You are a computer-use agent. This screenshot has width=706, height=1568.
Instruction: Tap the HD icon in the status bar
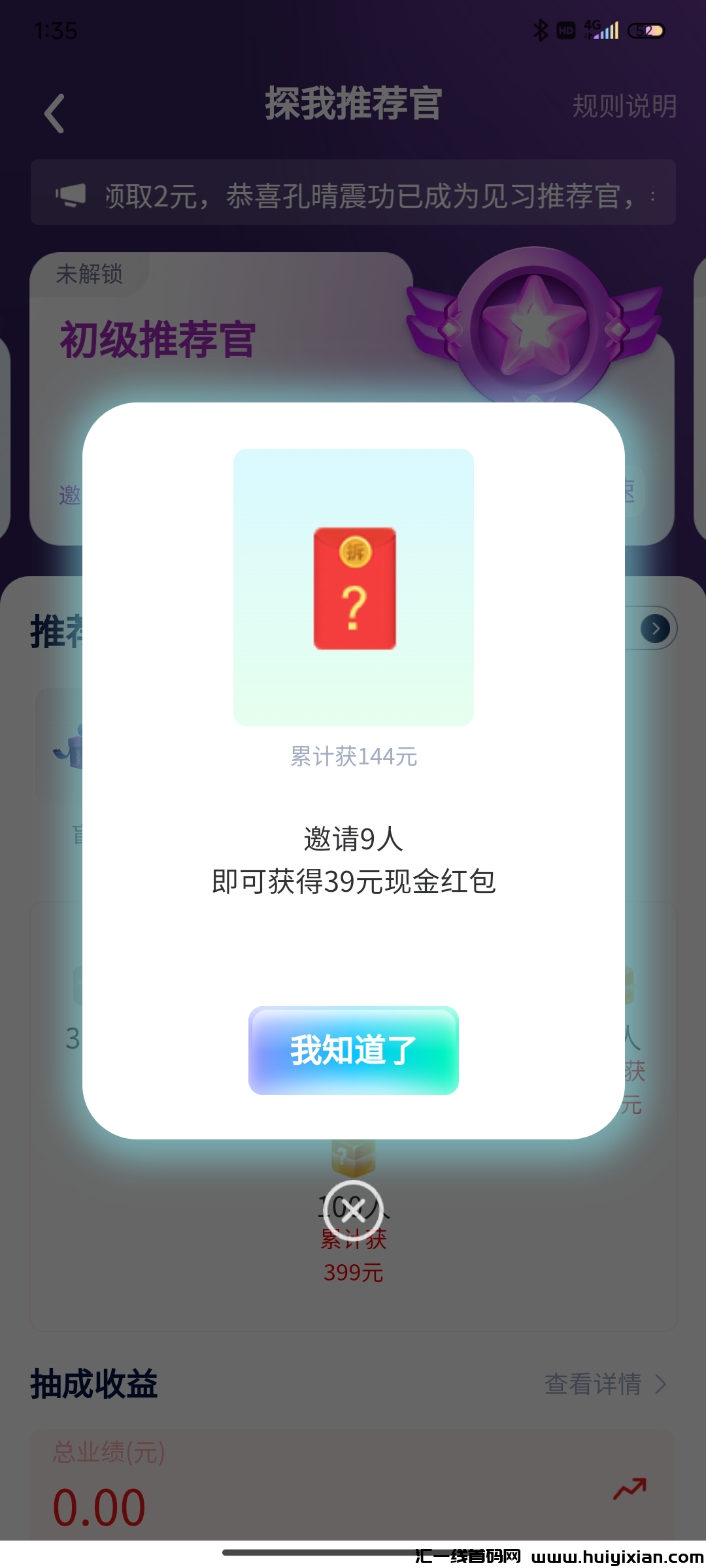tap(565, 29)
